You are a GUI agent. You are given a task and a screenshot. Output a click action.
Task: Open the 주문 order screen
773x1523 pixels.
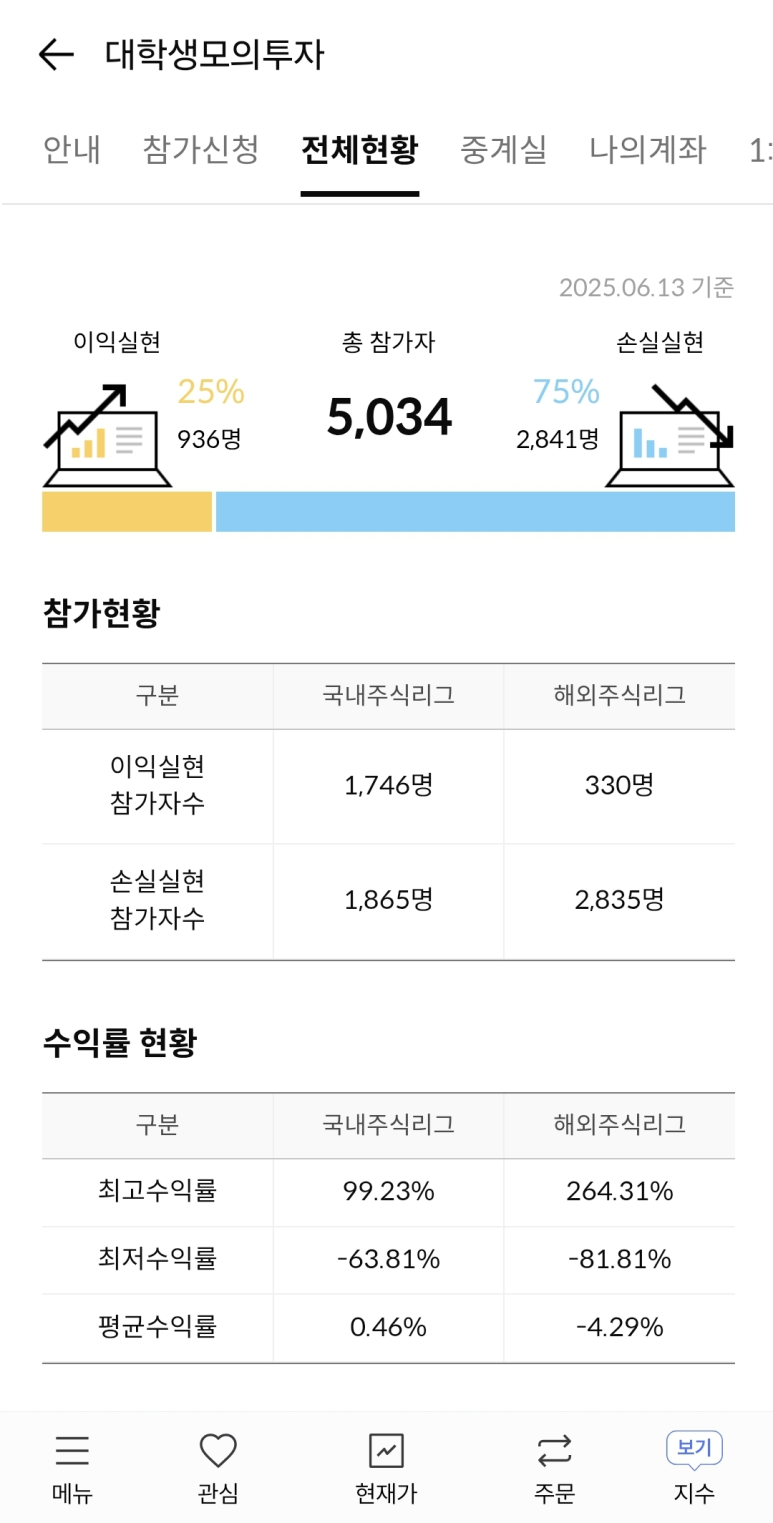pyautogui.click(x=554, y=1468)
